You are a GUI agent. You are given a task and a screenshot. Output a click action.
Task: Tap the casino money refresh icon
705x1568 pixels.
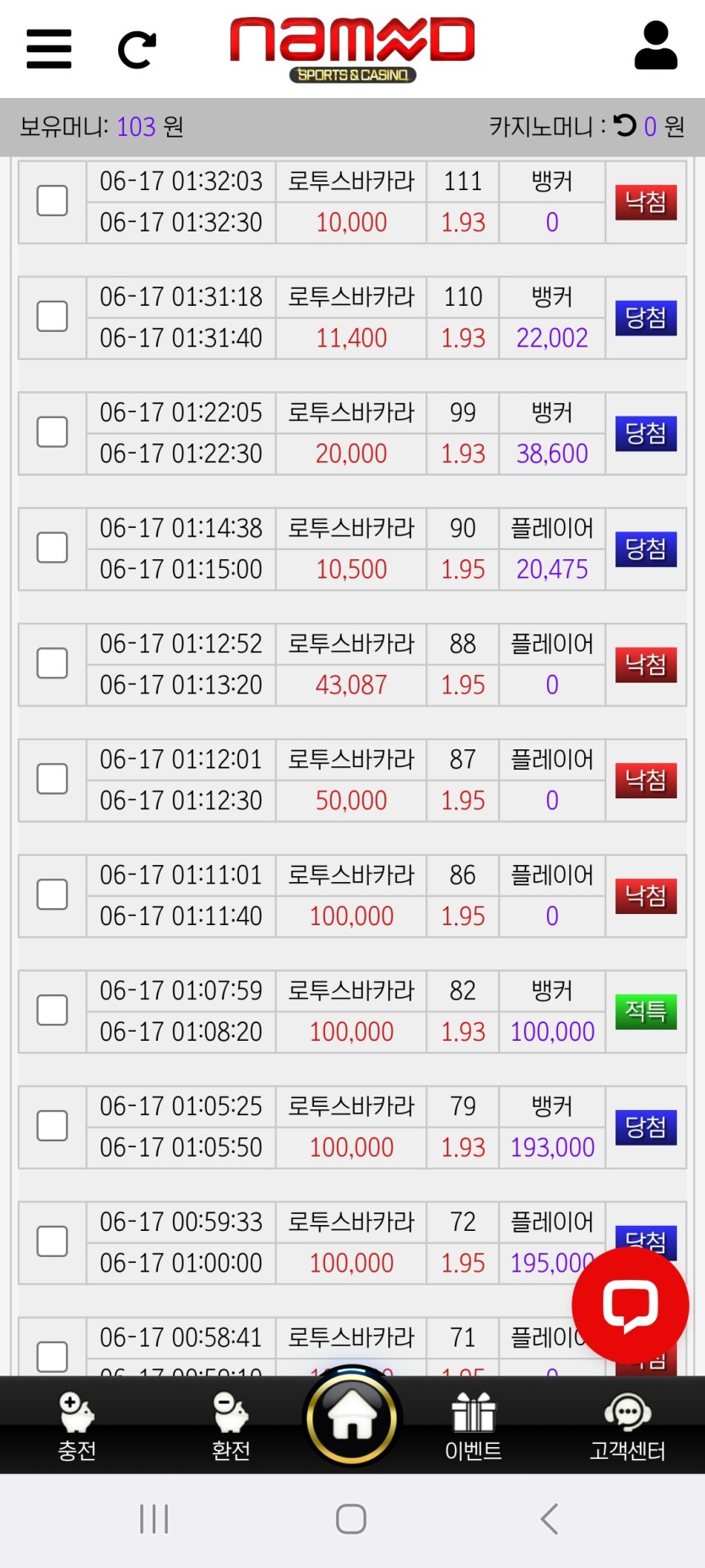pos(625,126)
